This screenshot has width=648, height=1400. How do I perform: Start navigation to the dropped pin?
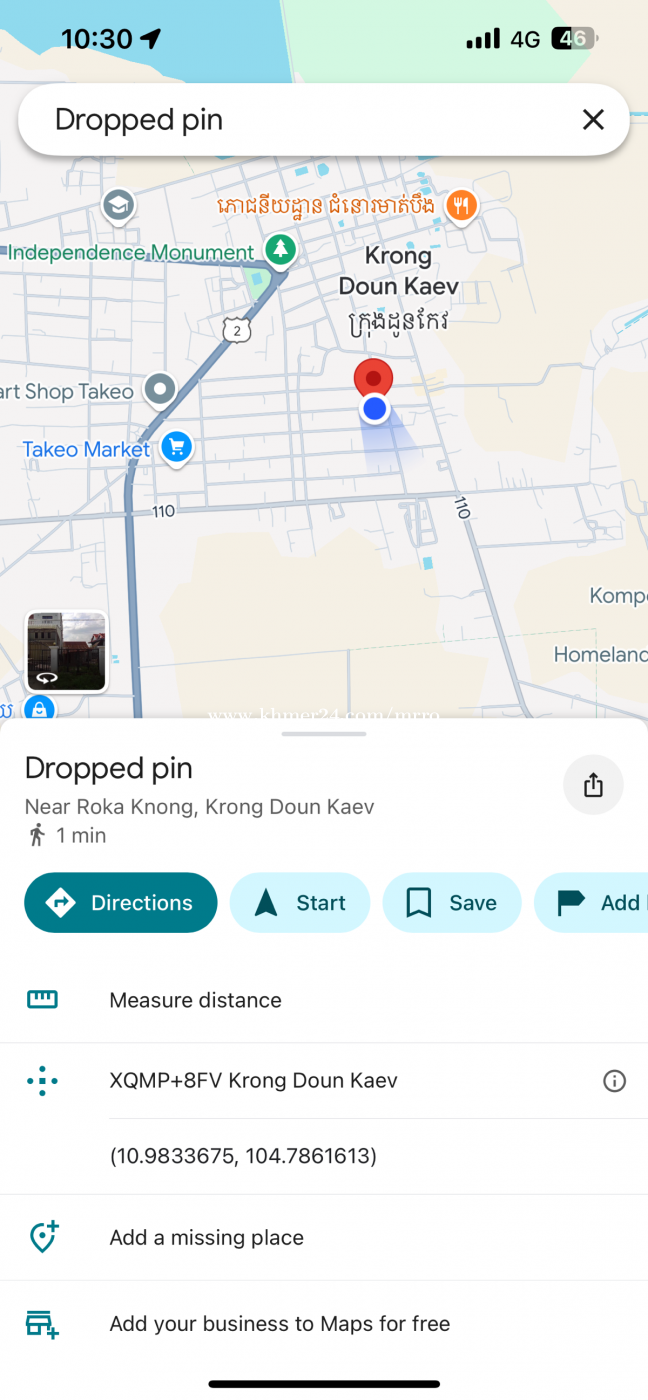[x=300, y=903]
